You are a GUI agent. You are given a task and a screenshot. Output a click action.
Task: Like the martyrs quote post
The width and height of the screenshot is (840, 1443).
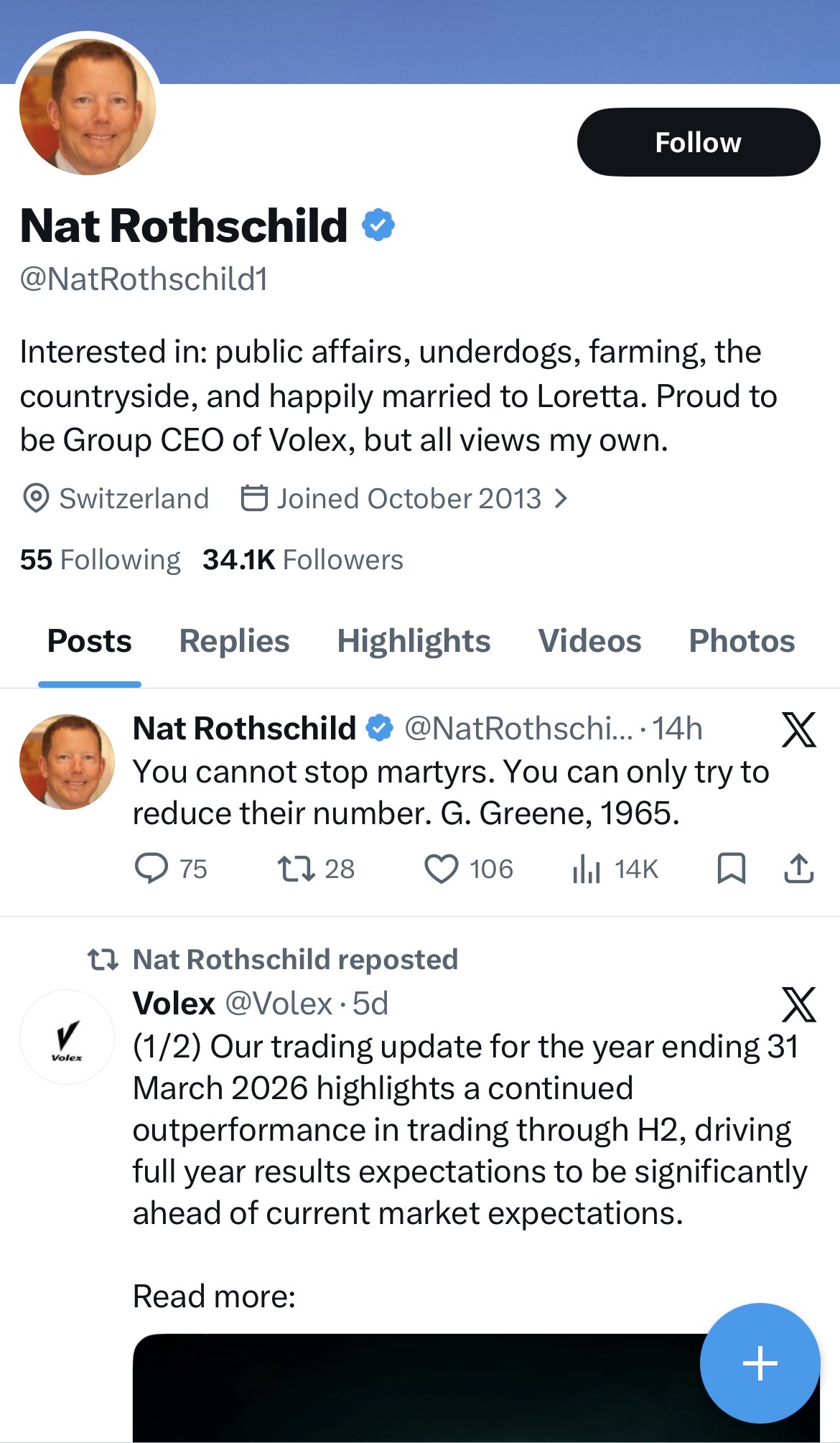pos(468,868)
